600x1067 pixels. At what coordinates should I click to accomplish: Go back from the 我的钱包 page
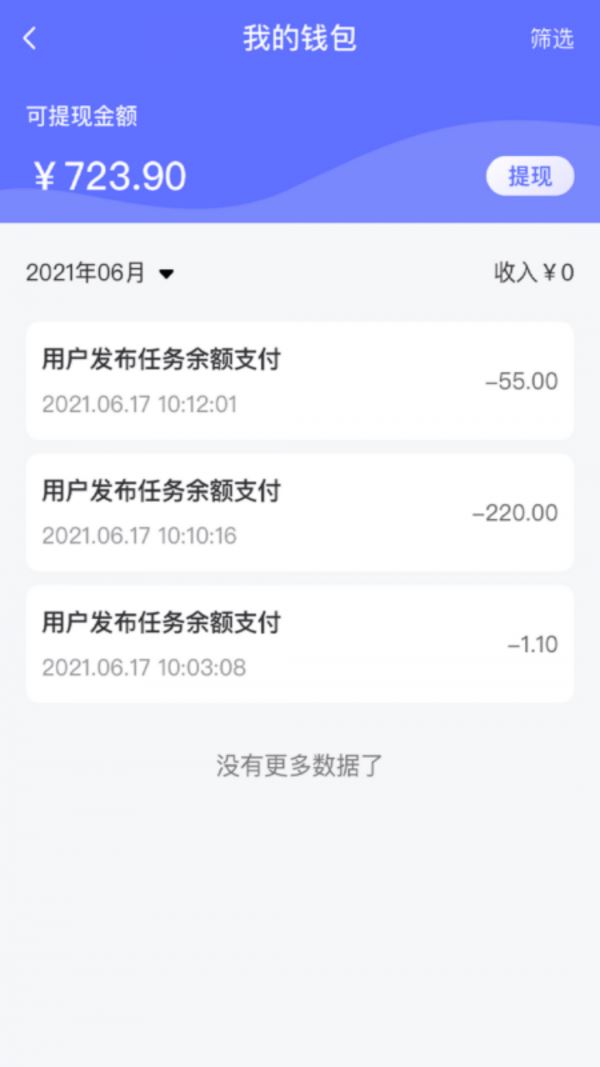(30, 39)
